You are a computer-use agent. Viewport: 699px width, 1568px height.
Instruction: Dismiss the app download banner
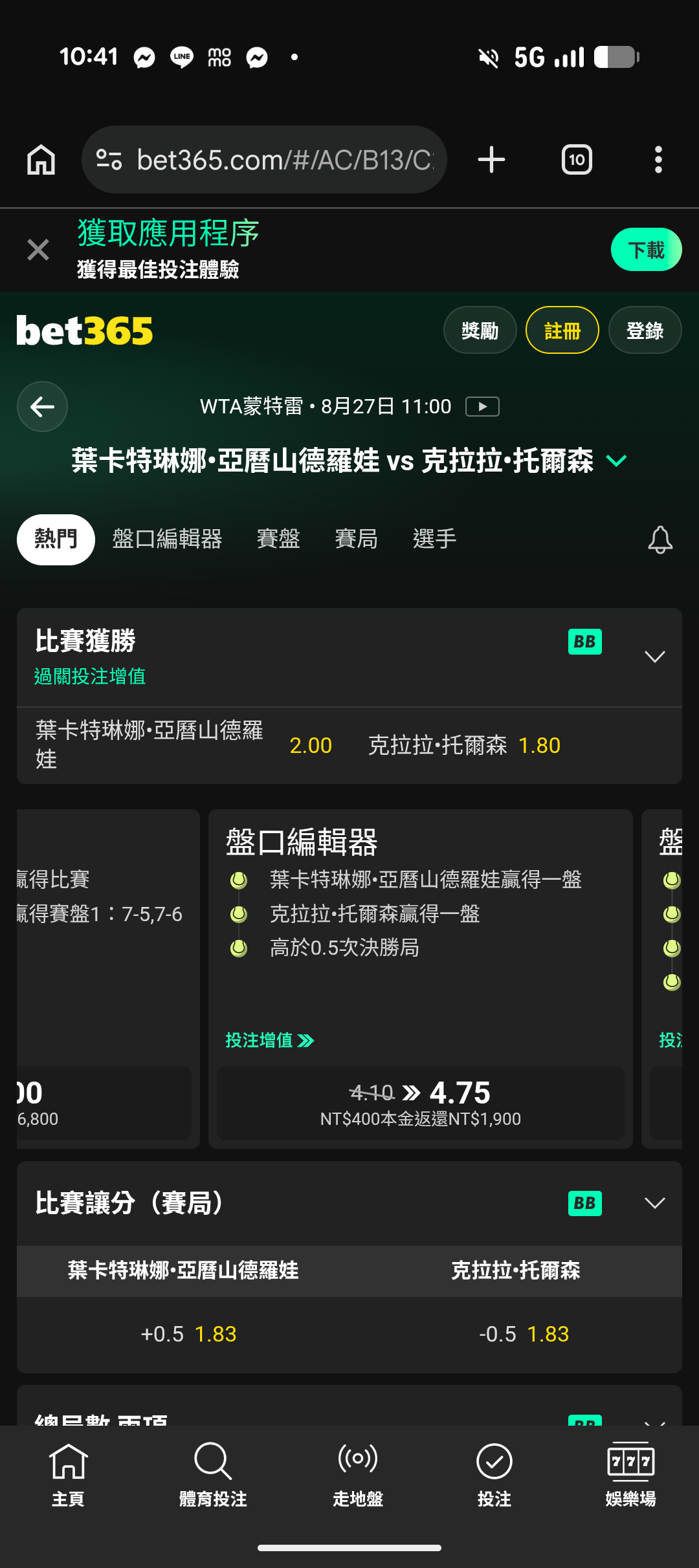[x=38, y=250]
